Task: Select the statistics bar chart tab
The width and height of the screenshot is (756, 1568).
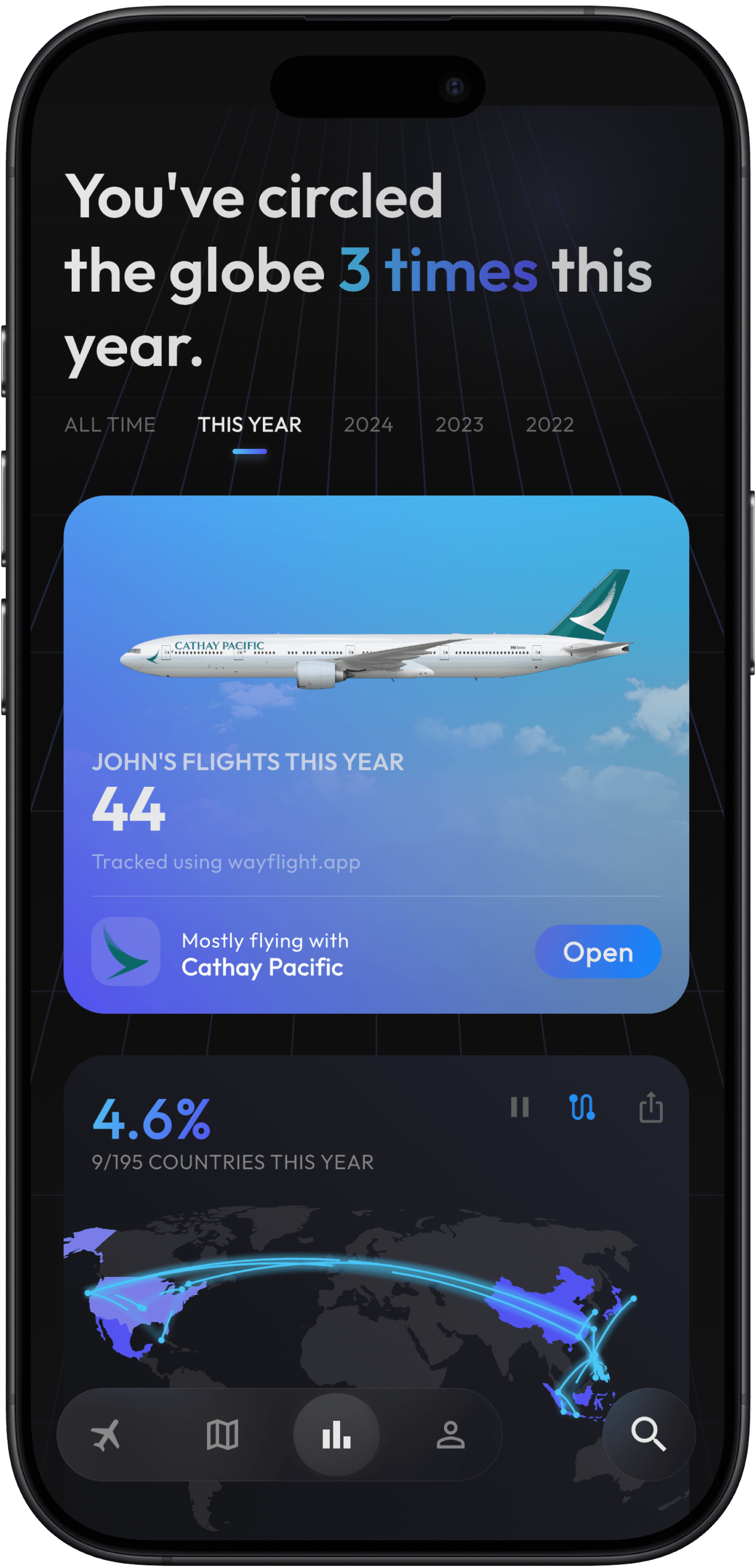Action: (x=336, y=1435)
